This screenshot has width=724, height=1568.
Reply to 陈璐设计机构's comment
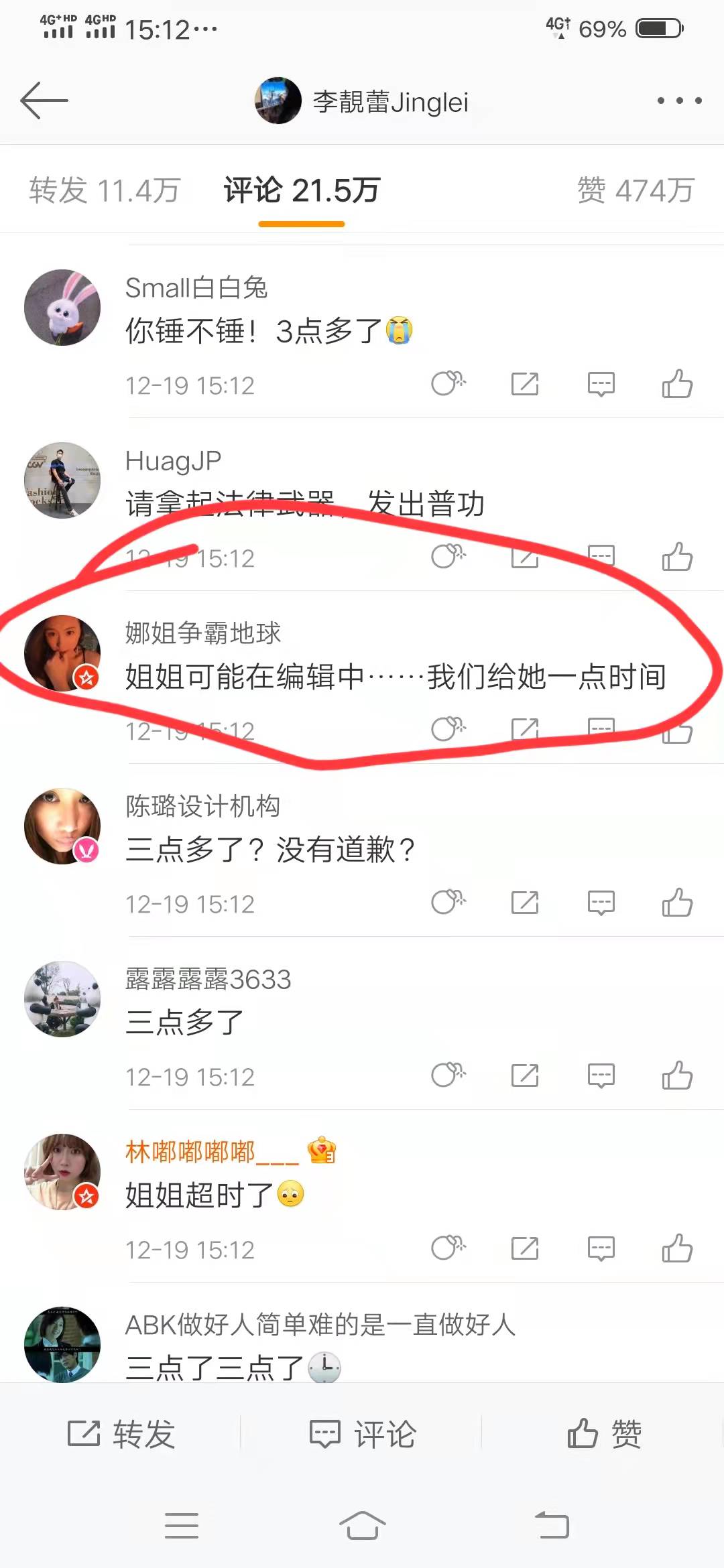click(601, 903)
